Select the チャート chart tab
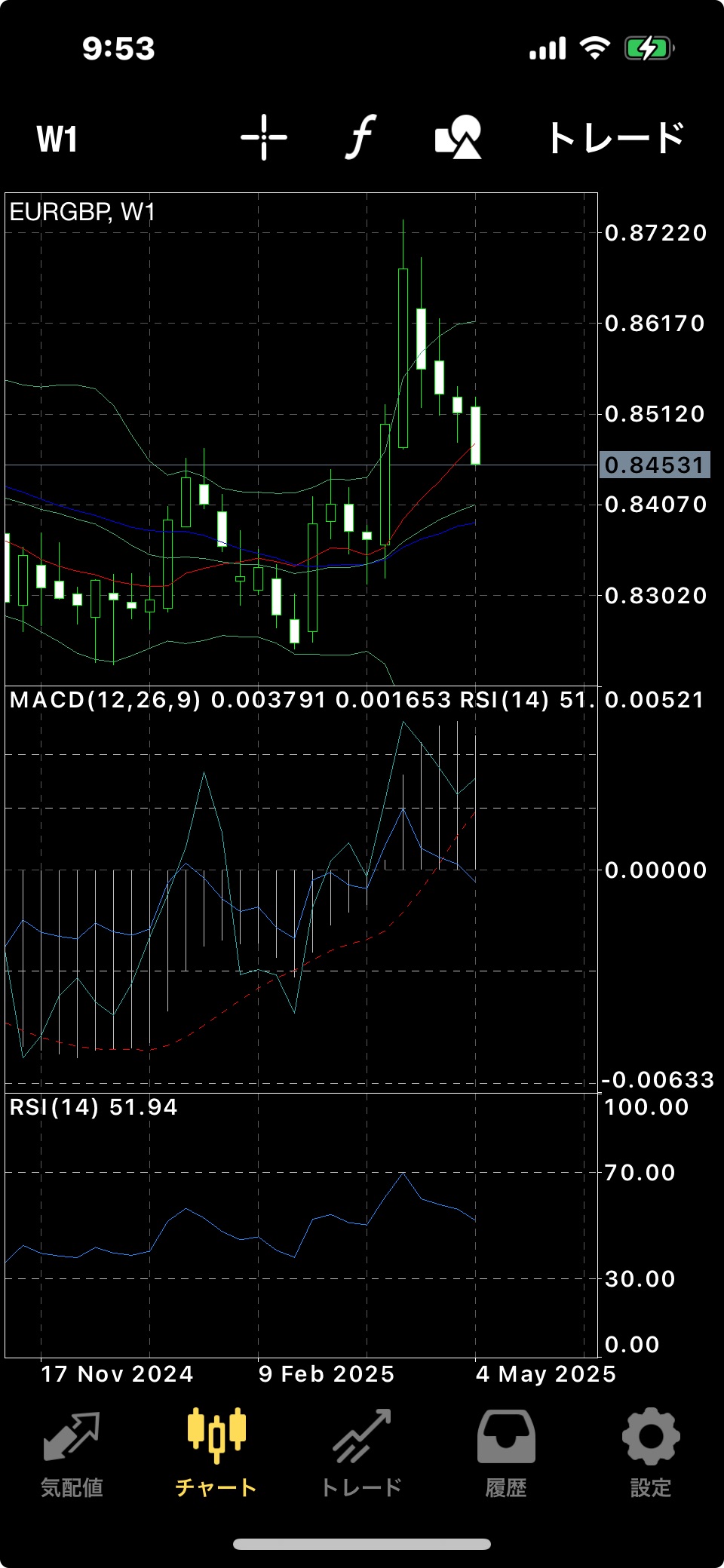 (x=216, y=1456)
